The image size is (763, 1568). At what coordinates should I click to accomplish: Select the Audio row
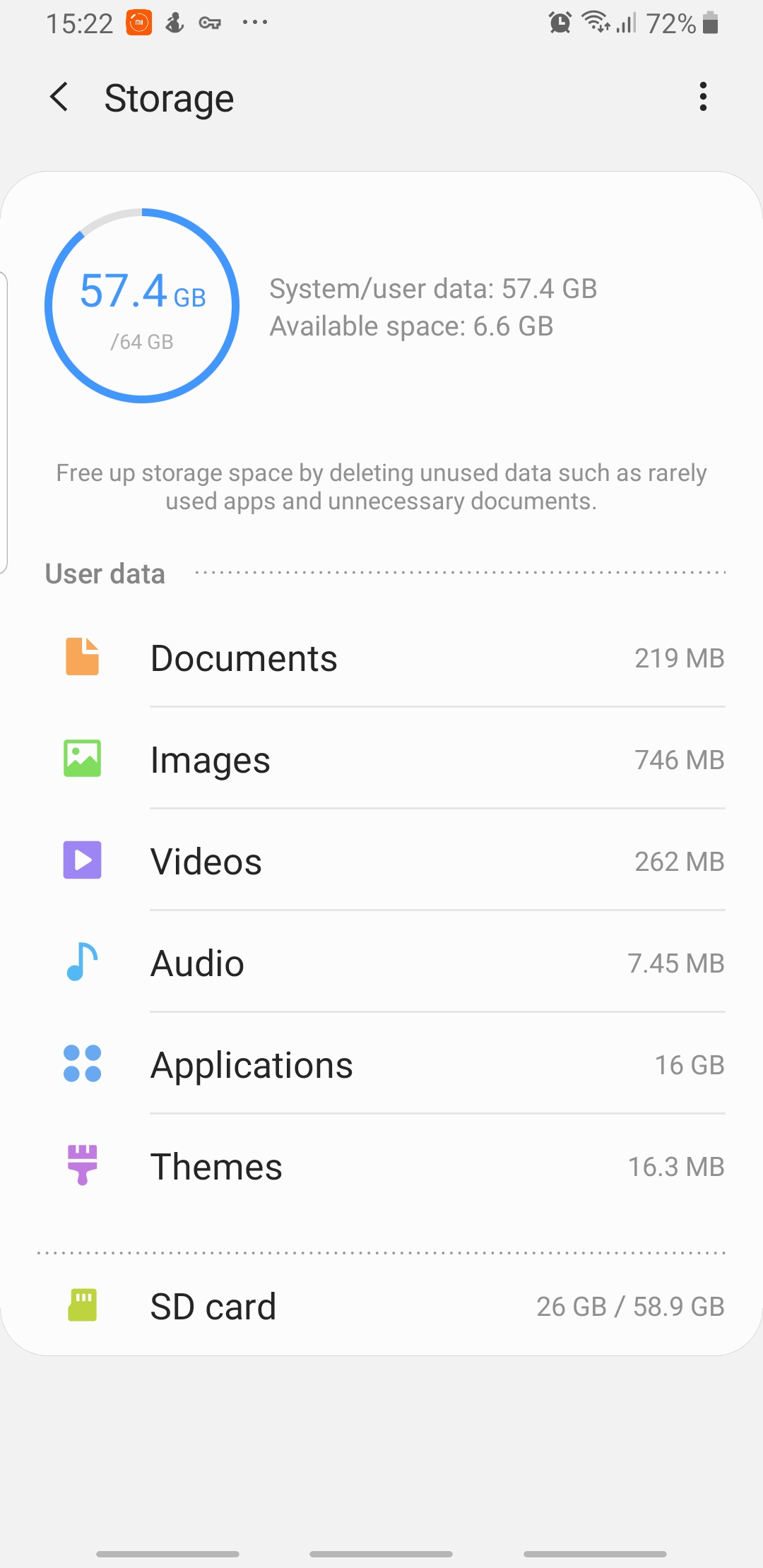click(381, 963)
